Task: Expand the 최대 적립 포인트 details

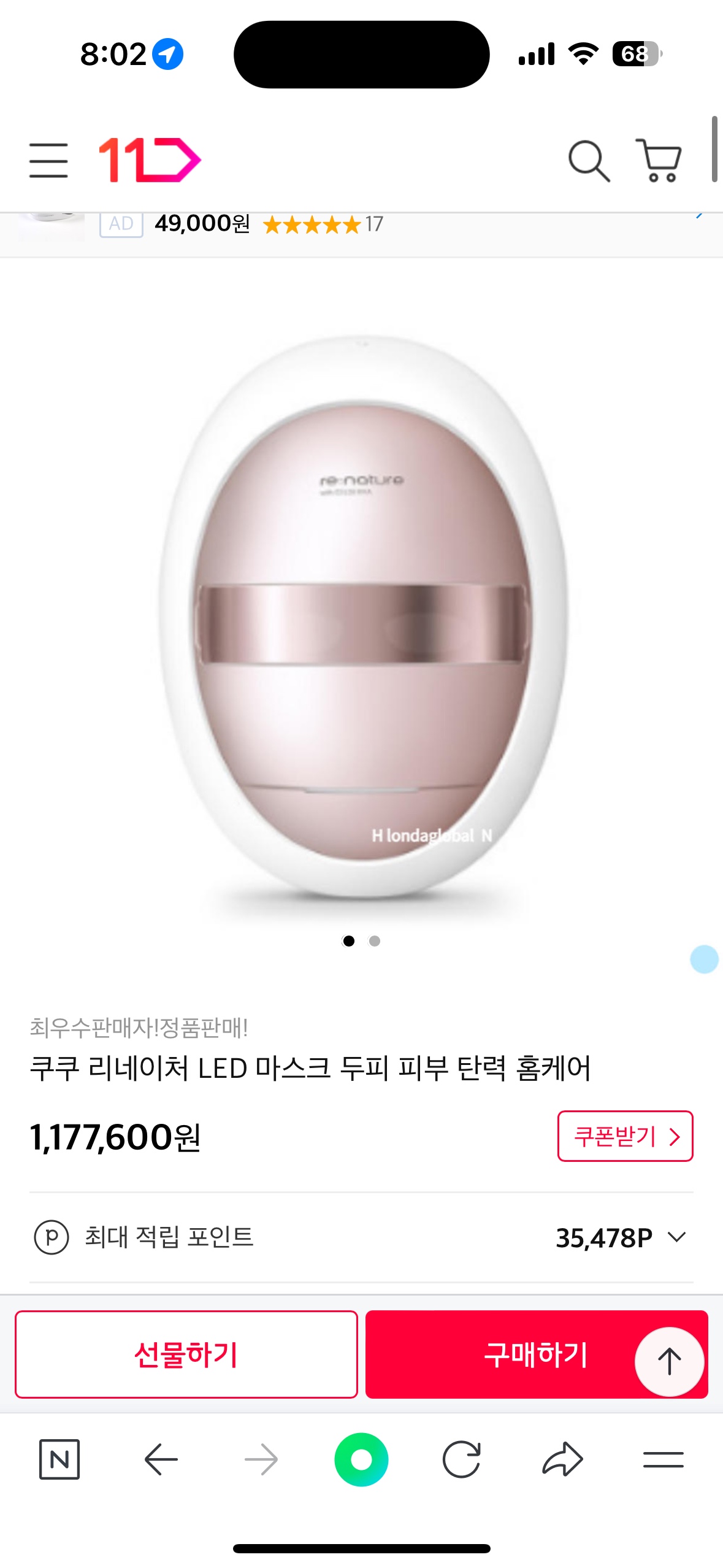Action: point(676,1237)
